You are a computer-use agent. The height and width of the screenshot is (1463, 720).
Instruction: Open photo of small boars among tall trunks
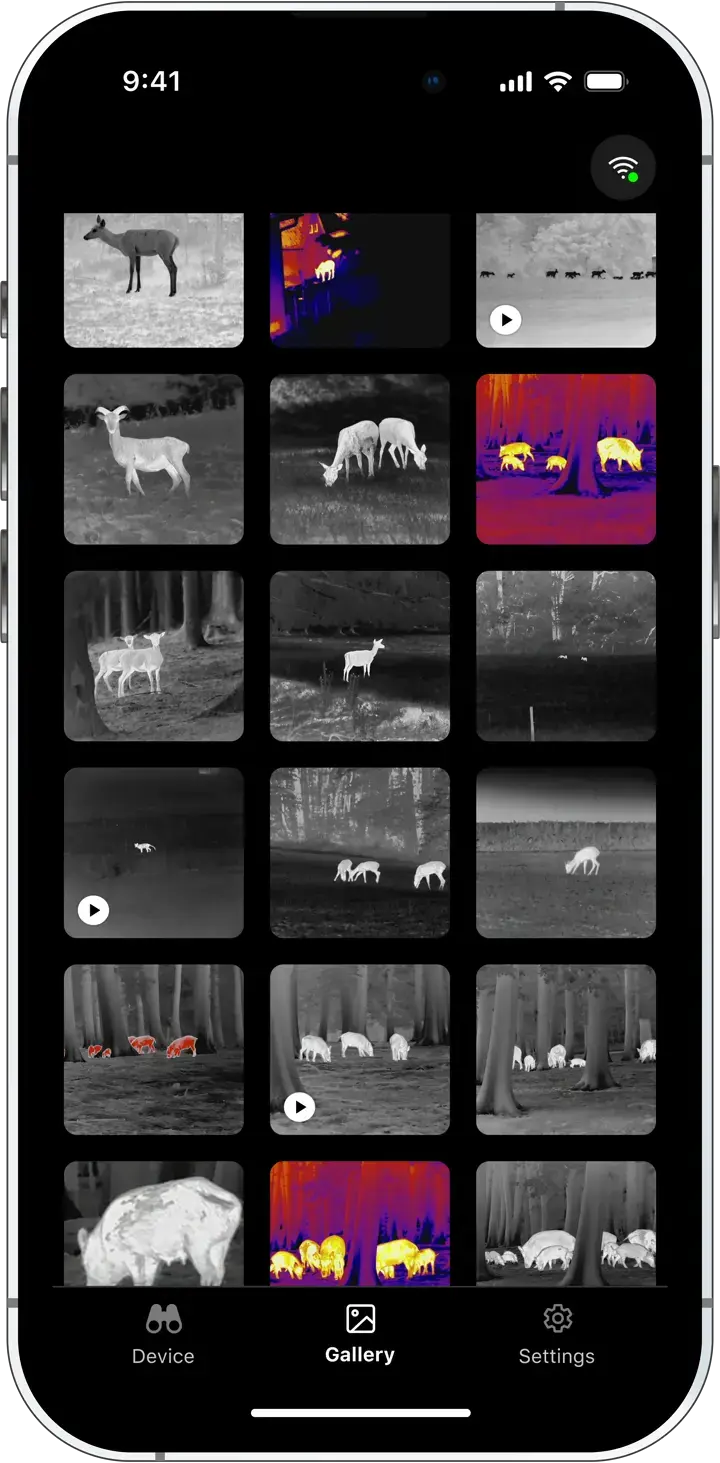pos(566,1049)
